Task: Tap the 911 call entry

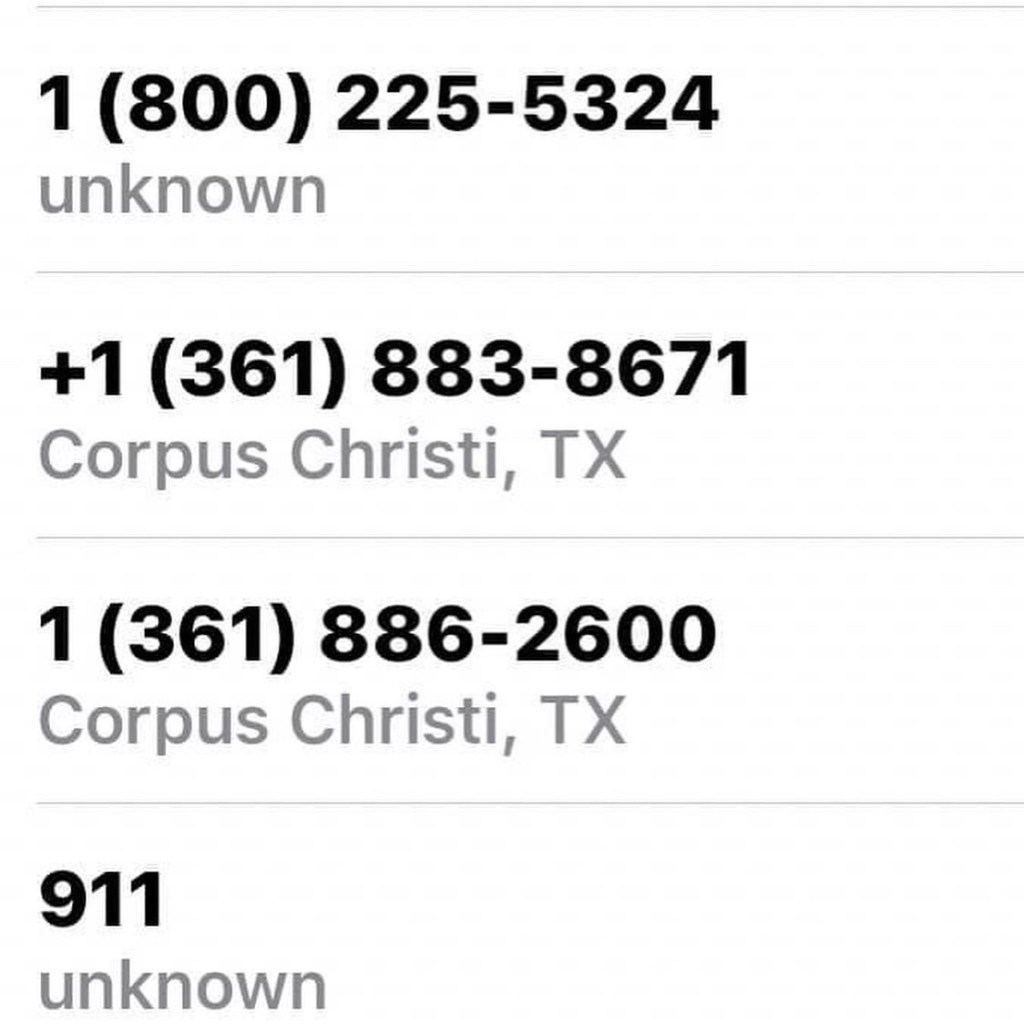Action: pos(100,900)
